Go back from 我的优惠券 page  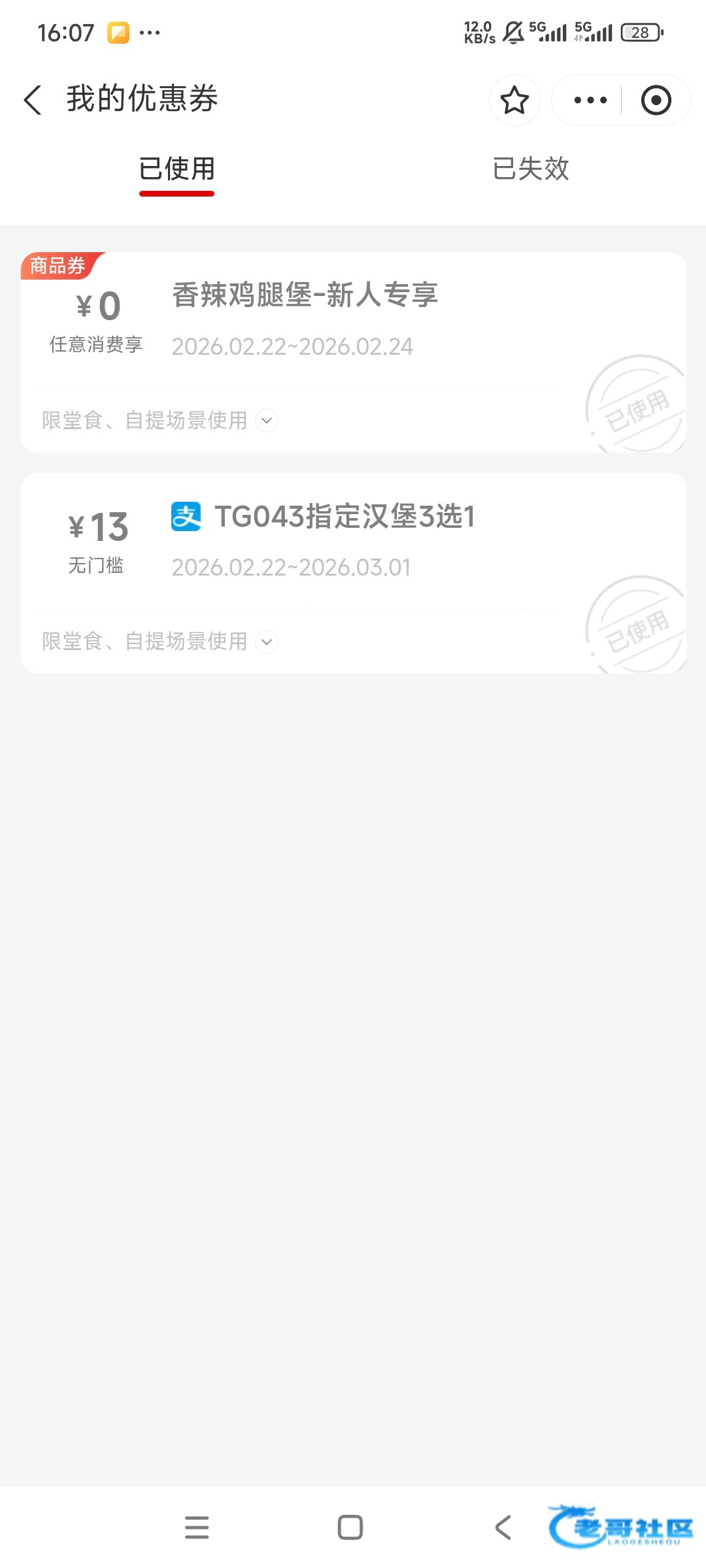coord(33,100)
